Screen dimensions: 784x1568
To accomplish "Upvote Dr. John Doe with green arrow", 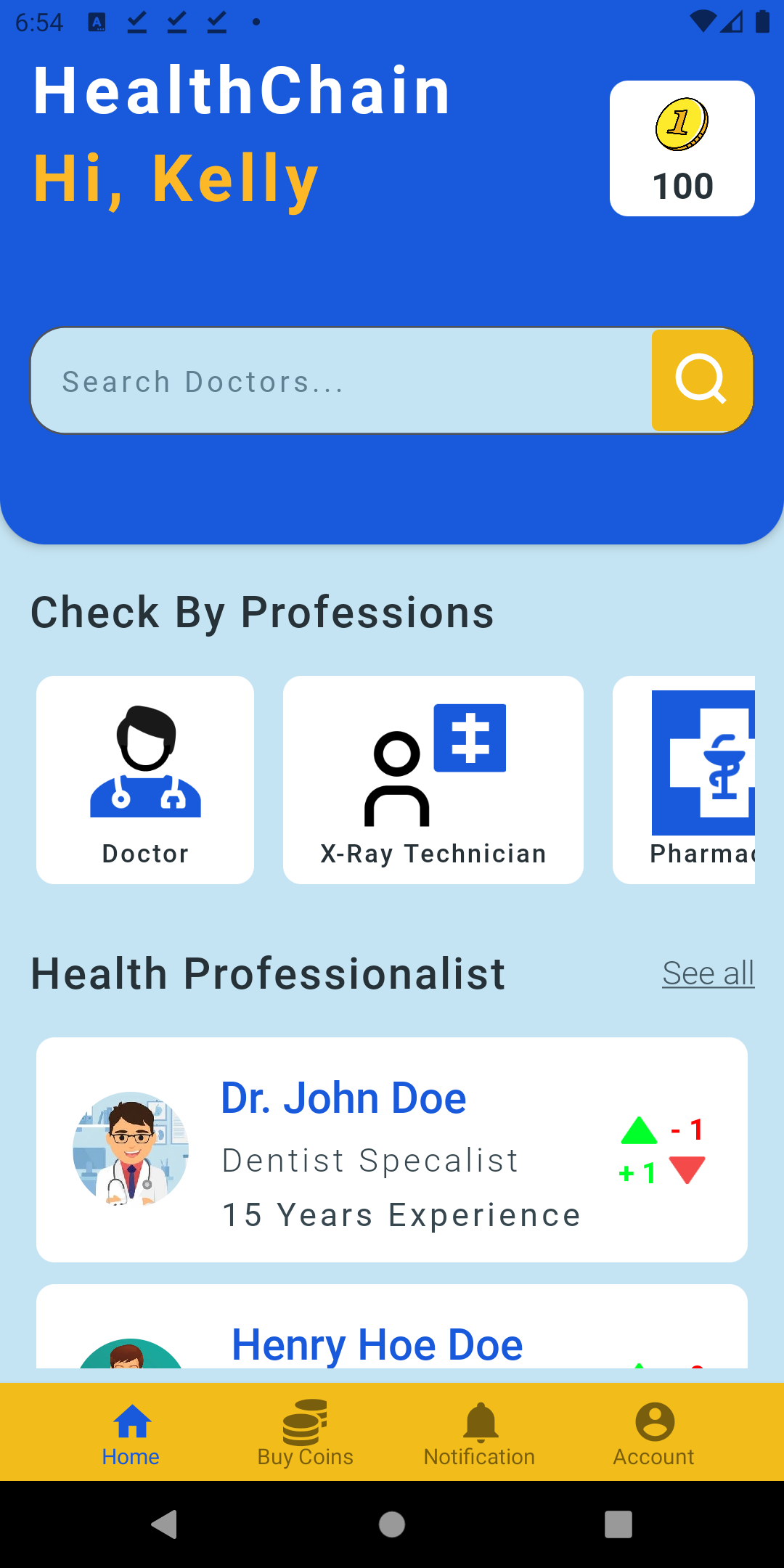I will 639,1131.
